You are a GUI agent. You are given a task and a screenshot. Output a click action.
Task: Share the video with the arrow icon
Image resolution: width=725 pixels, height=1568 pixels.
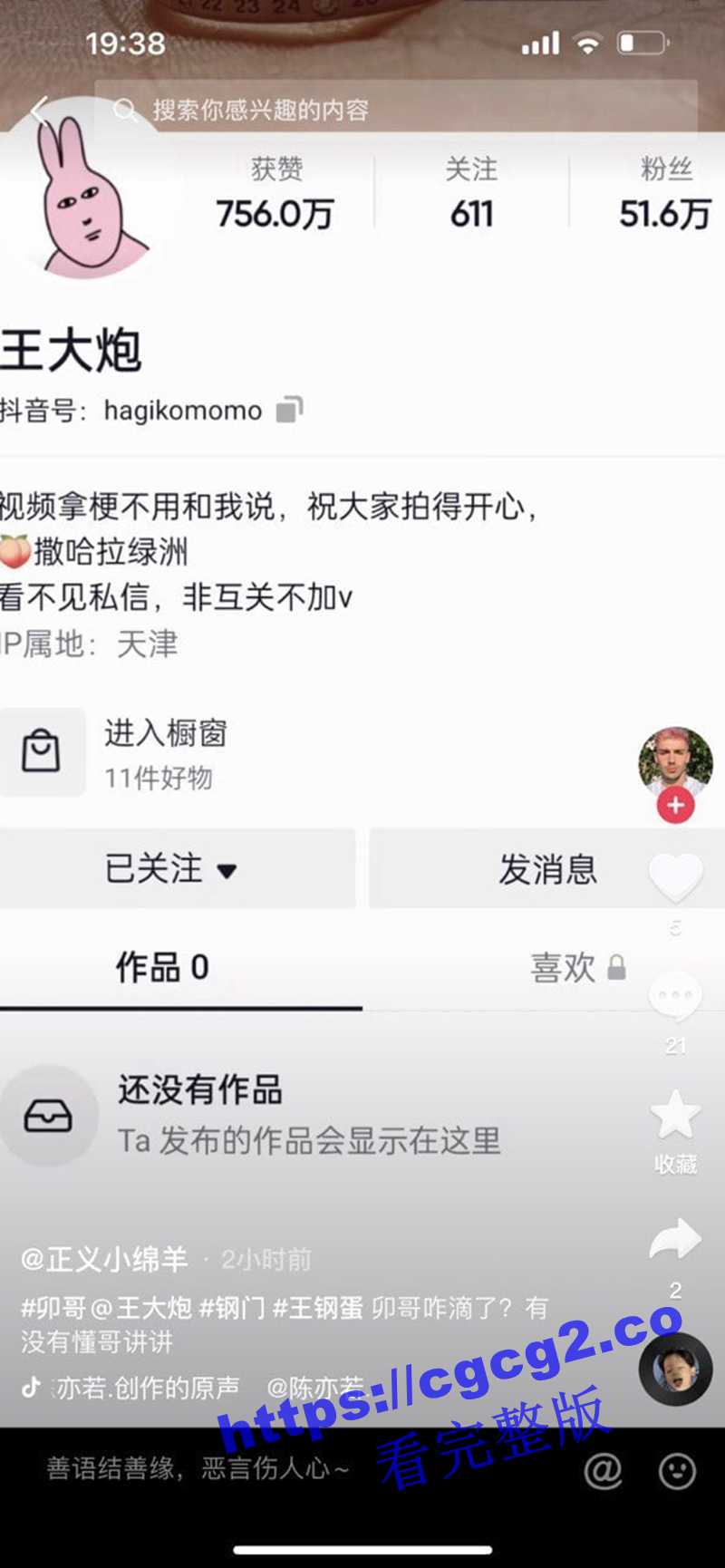coord(675,1242)
